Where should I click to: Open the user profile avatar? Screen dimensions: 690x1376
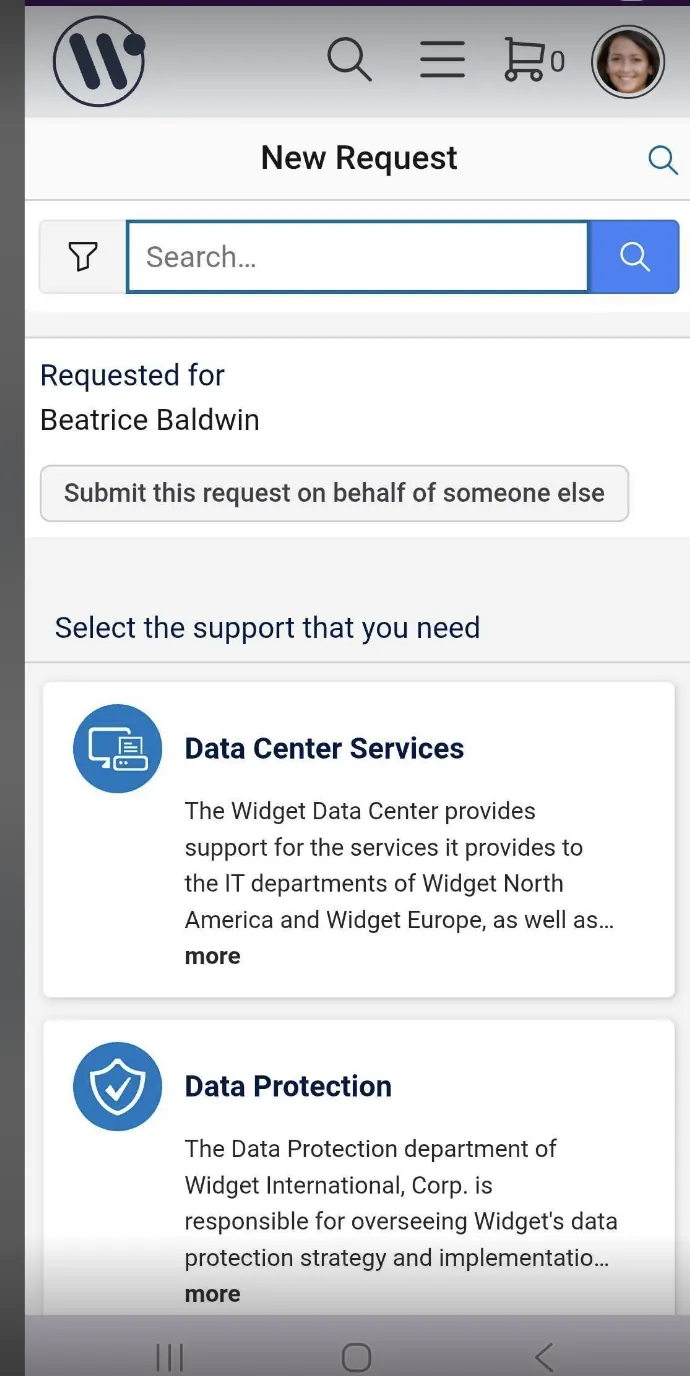coord(628,62)
